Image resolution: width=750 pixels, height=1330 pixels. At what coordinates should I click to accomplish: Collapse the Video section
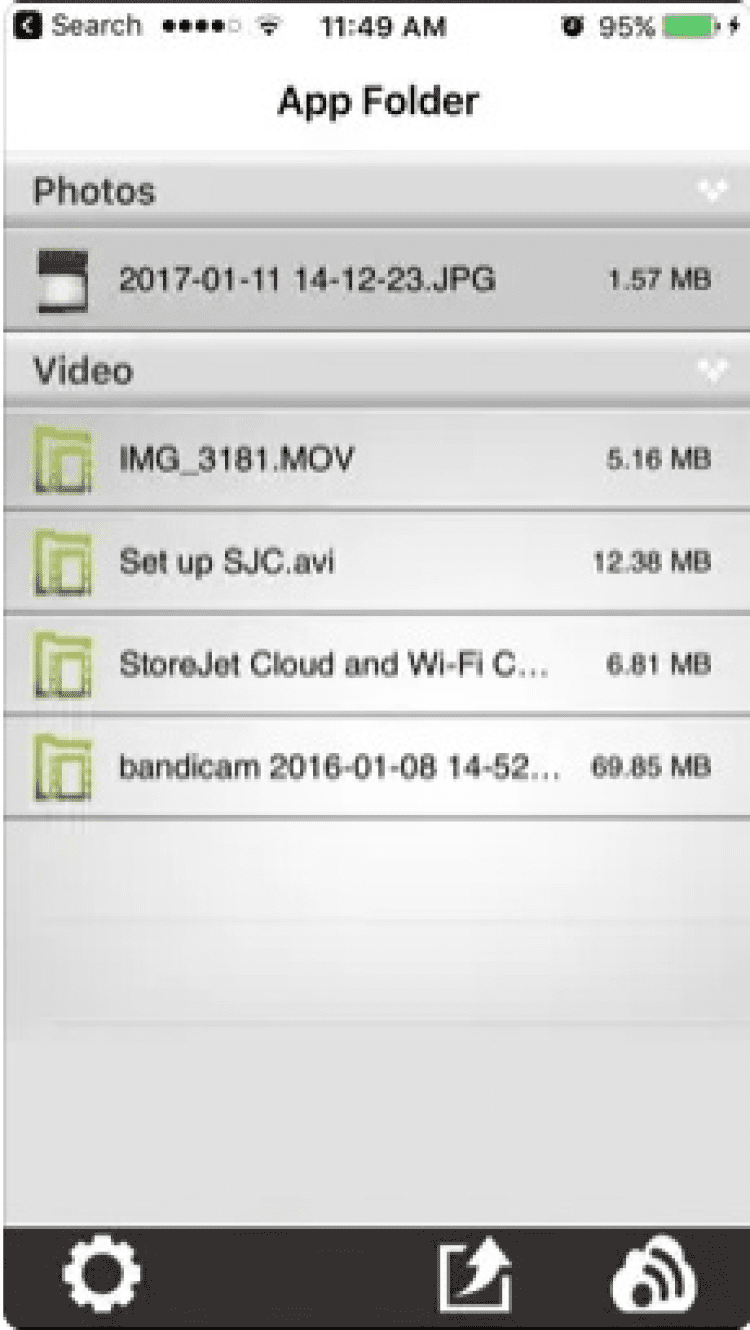coord(711,371)
